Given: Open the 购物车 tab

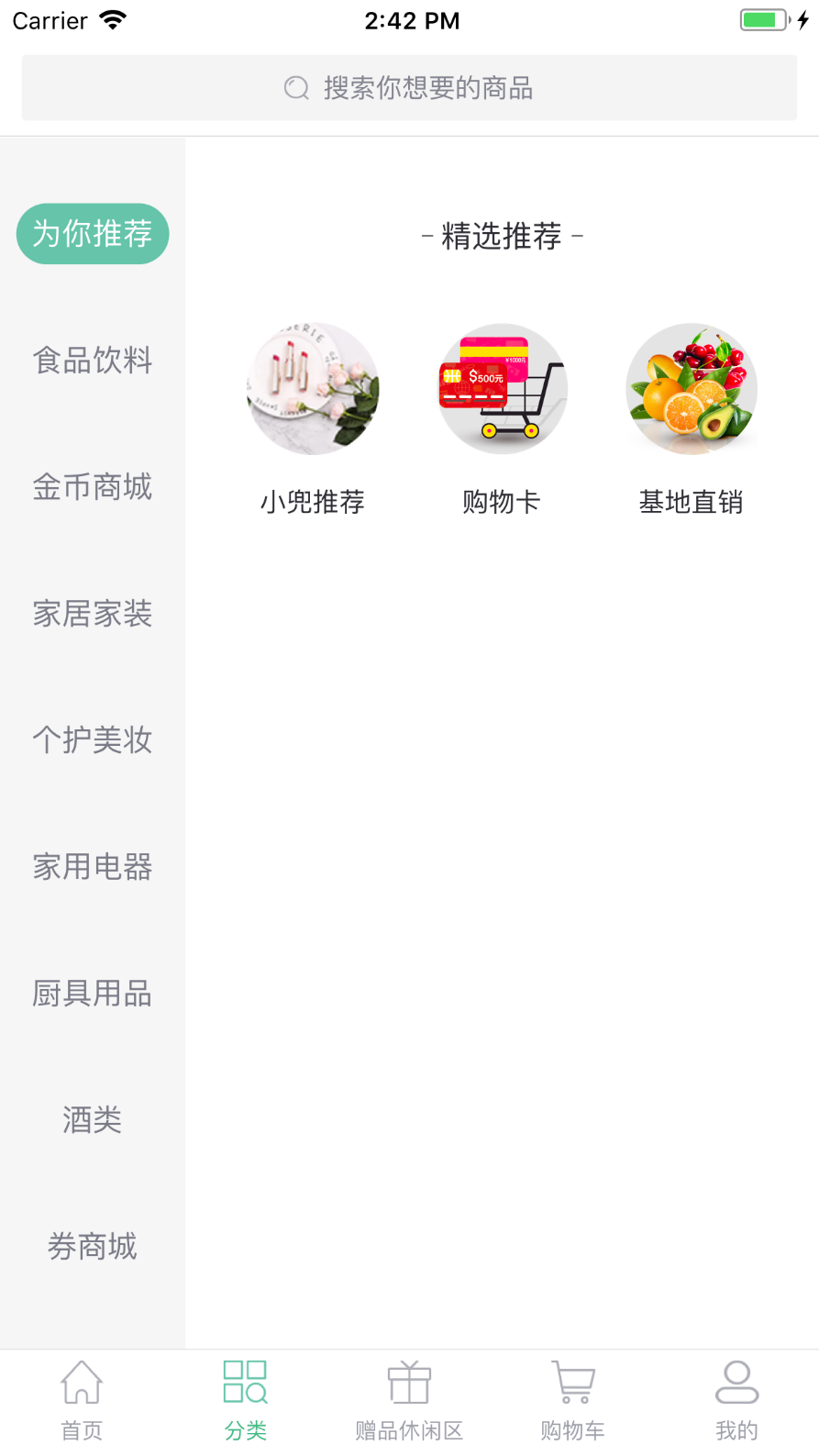Looking at the screenshot, I should (573, 1401).
